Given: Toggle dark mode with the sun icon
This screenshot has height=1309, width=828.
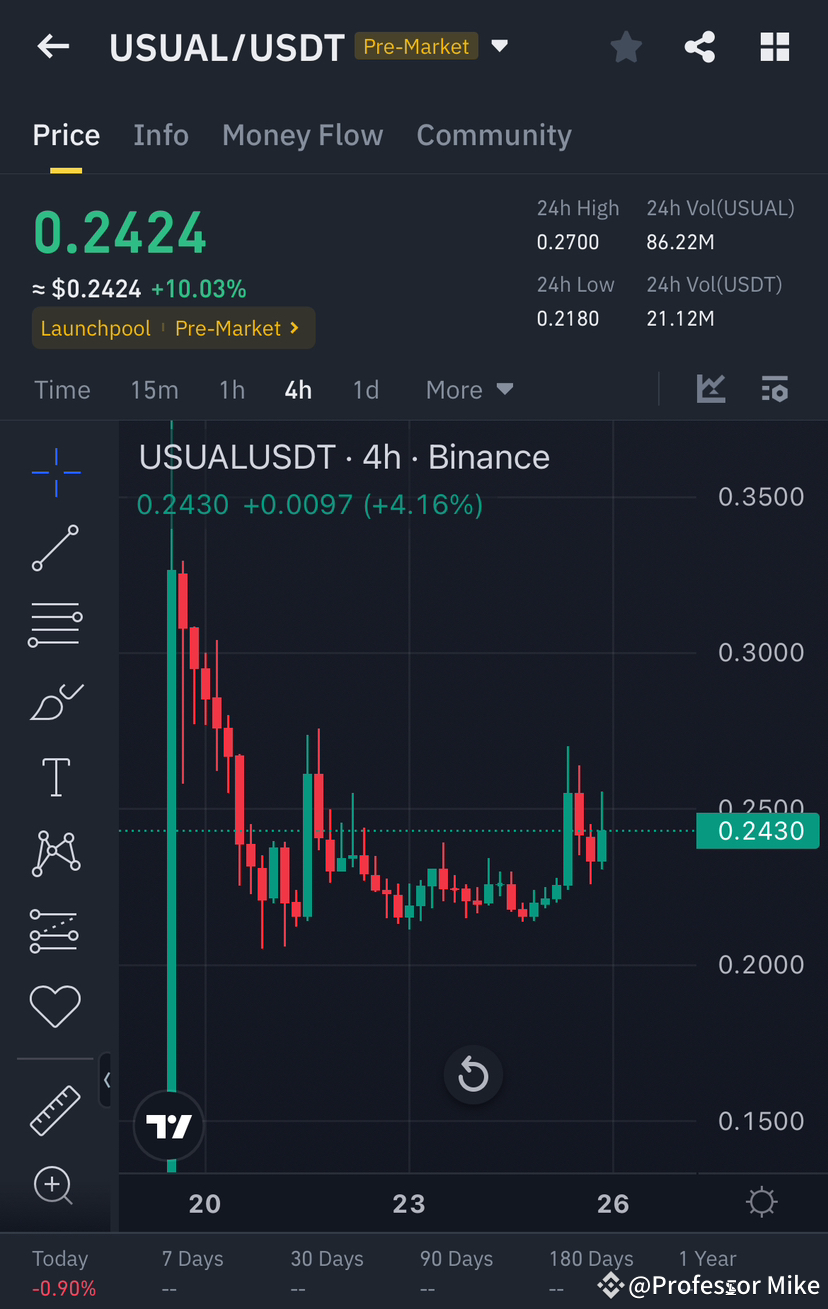Looking at the screenshot, I should 761,1203.
